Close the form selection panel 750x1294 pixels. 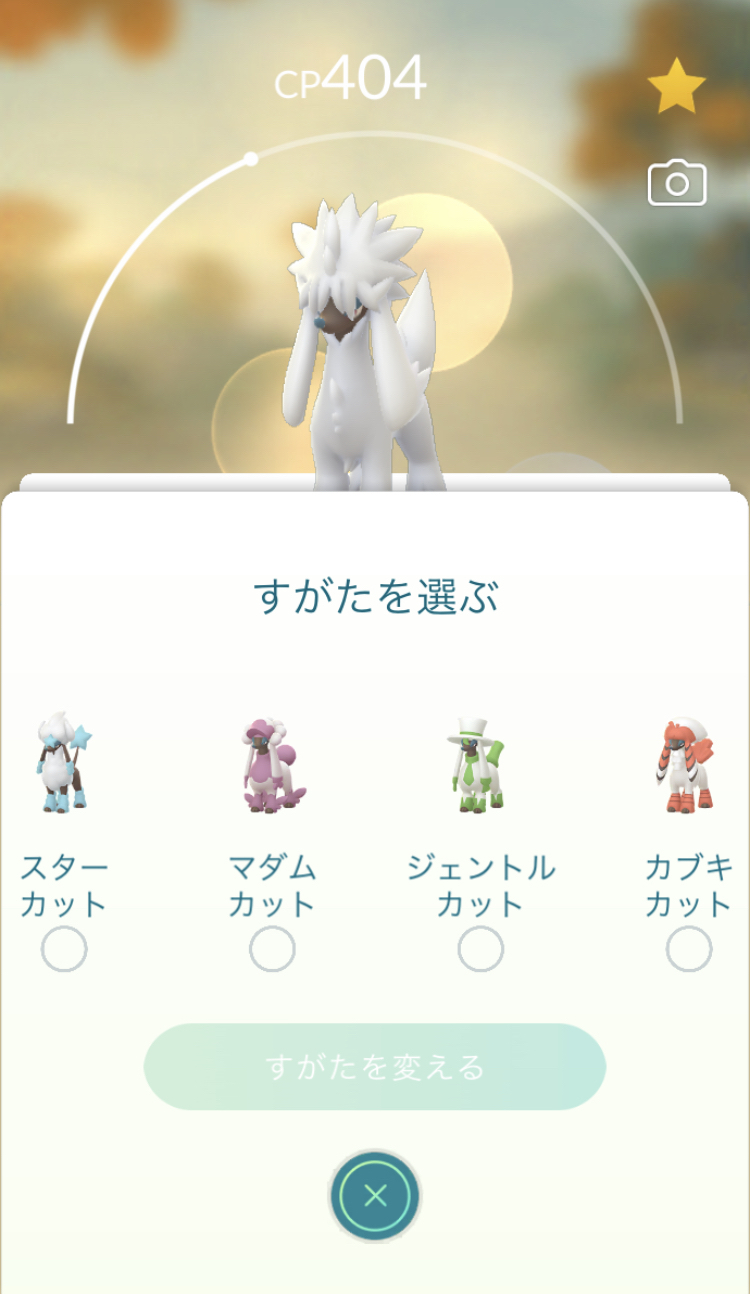coord(375,1196)
